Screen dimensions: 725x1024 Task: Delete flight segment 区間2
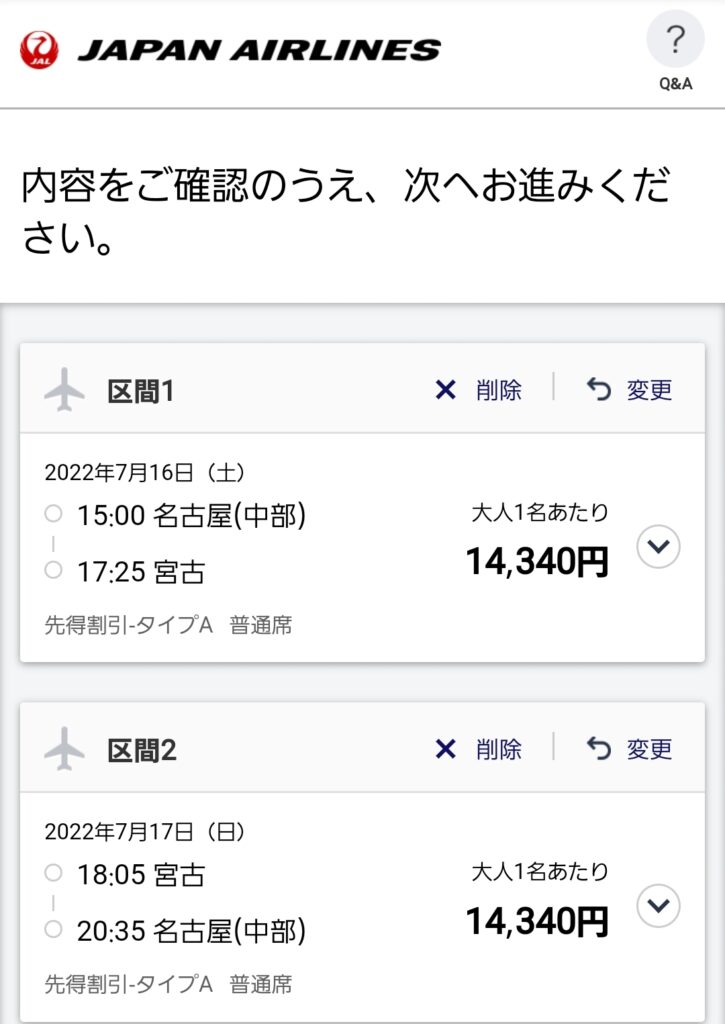(479, 748)
